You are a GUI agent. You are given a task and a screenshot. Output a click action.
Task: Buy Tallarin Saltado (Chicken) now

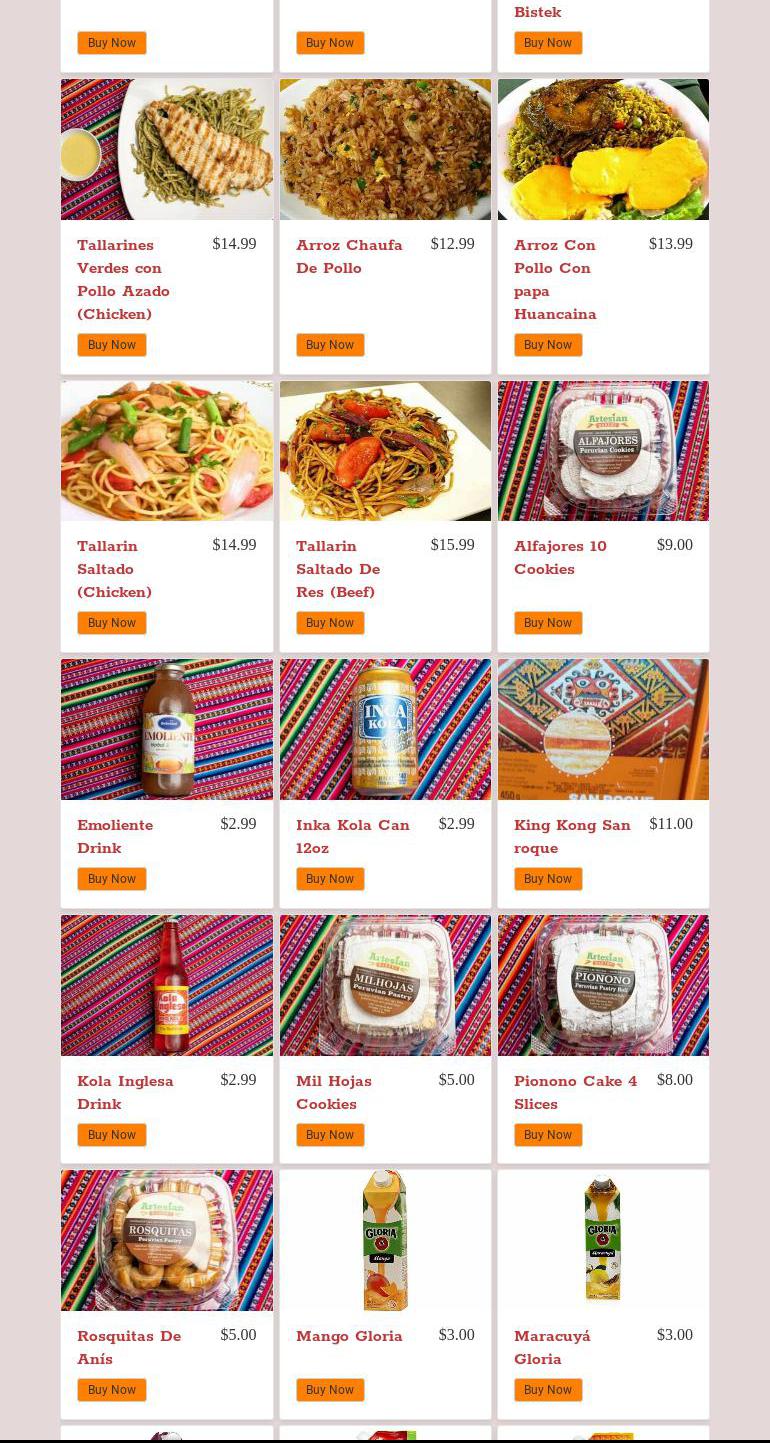coord(112,623)
